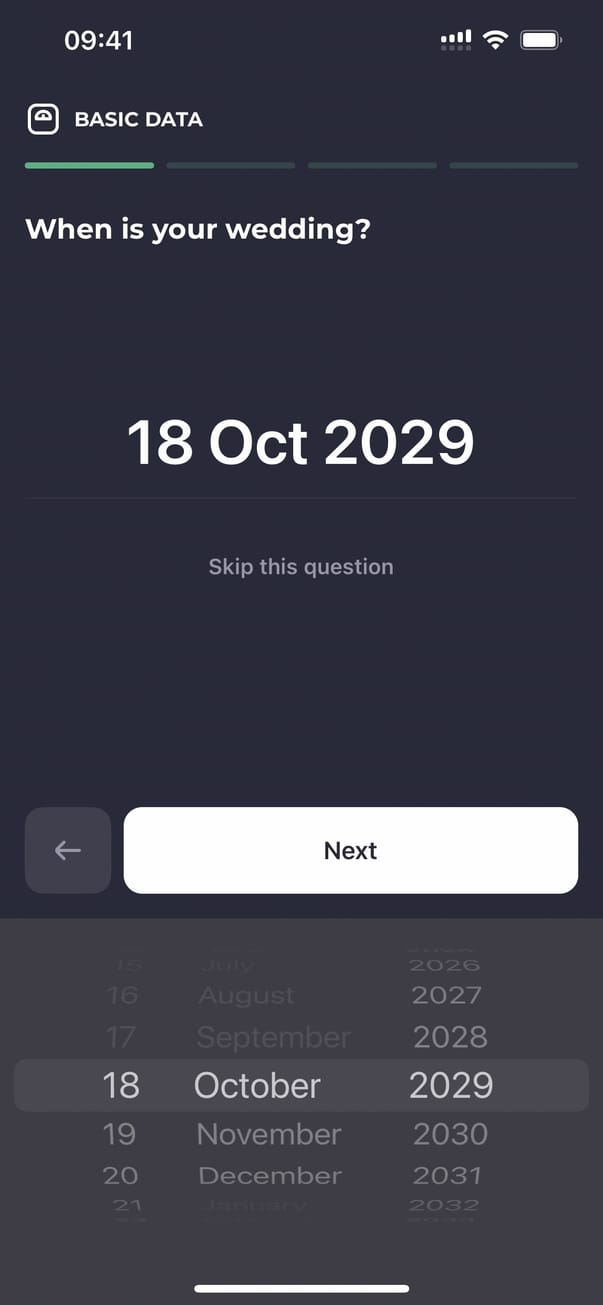
Task: Tap the 18 Oct 2029 date field
Action: click(301, 442)
